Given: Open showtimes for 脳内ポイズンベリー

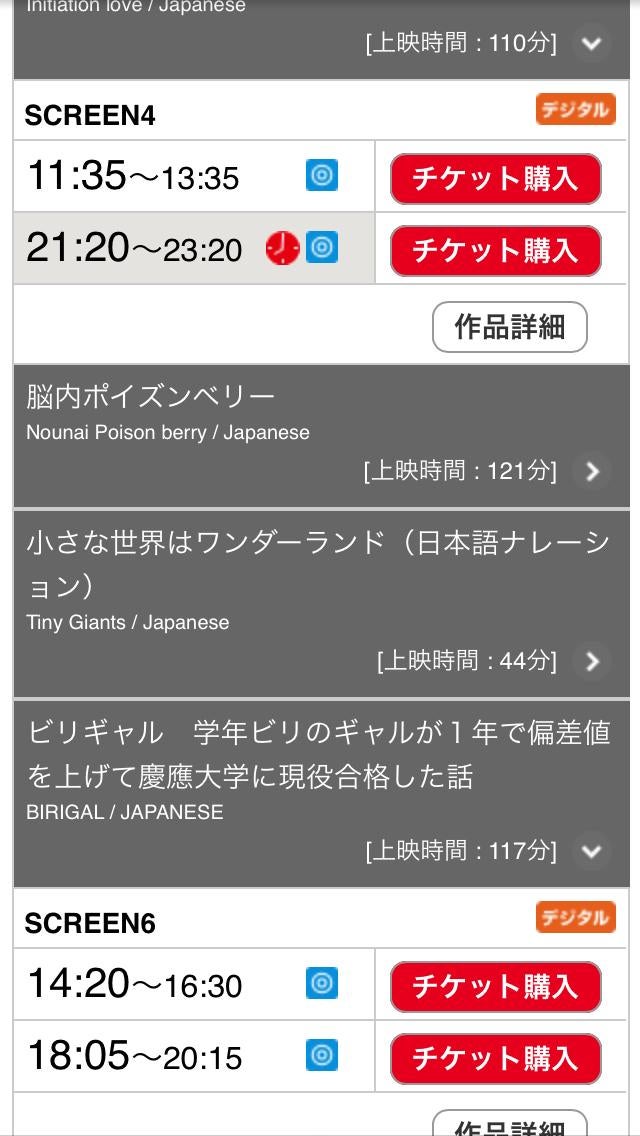Looking at the screenshot, I should coord(592,470).
